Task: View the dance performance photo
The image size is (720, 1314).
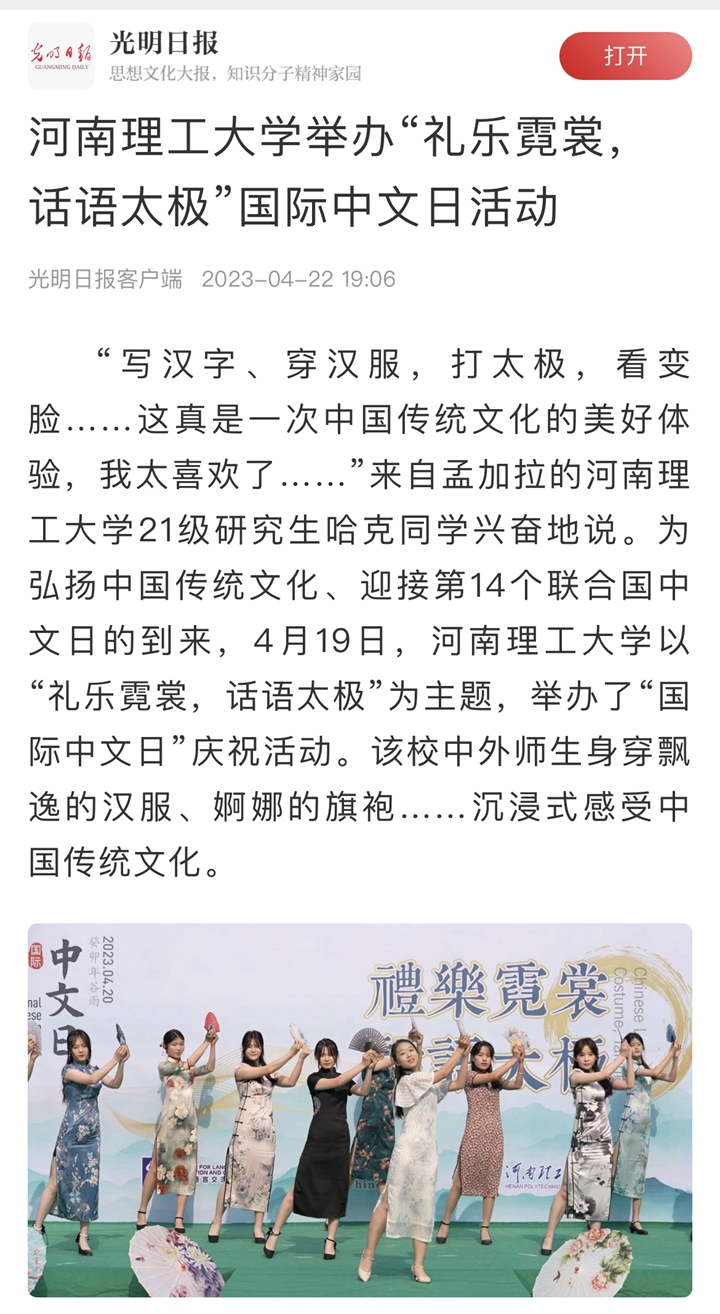Action: pos(360,1110)
